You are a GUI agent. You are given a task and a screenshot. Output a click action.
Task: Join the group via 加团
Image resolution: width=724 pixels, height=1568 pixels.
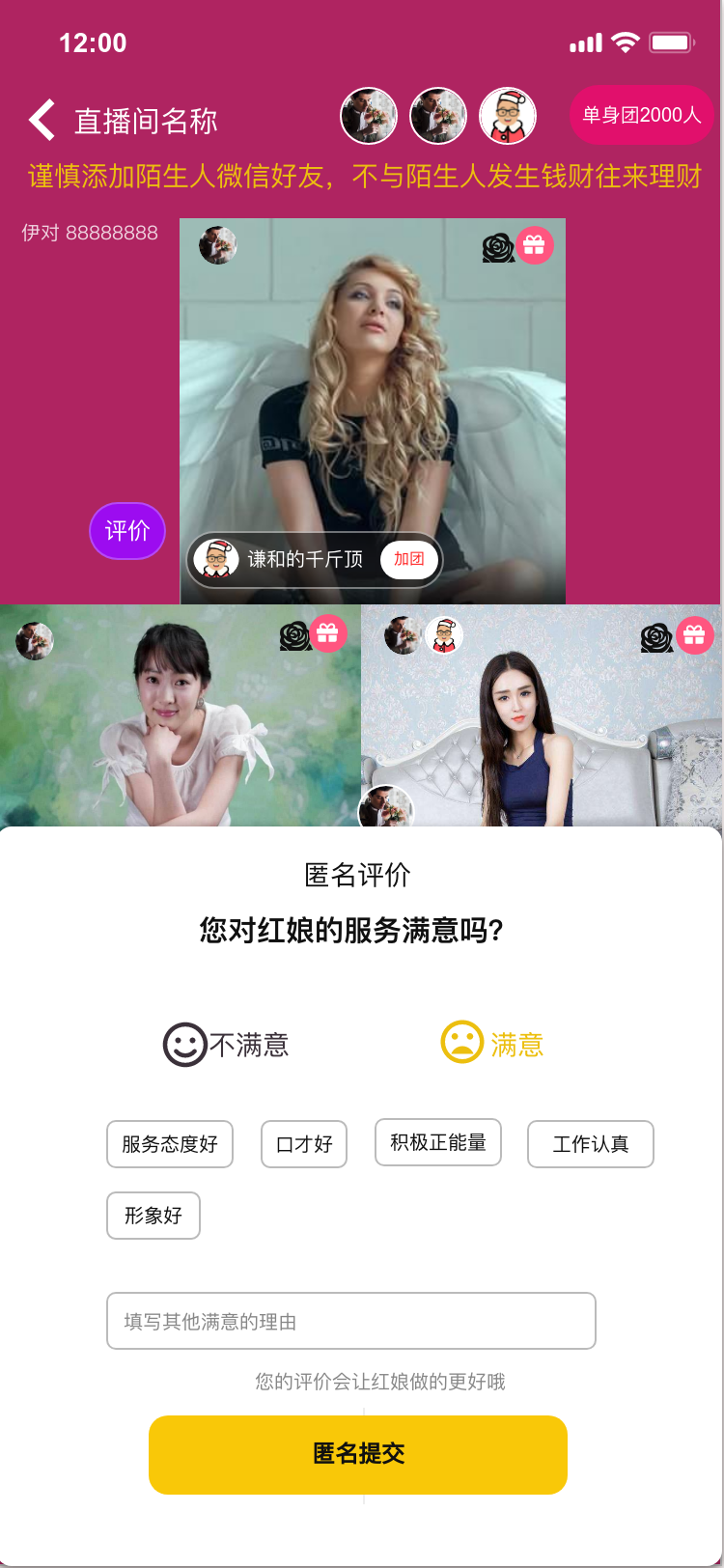[409, 559]
